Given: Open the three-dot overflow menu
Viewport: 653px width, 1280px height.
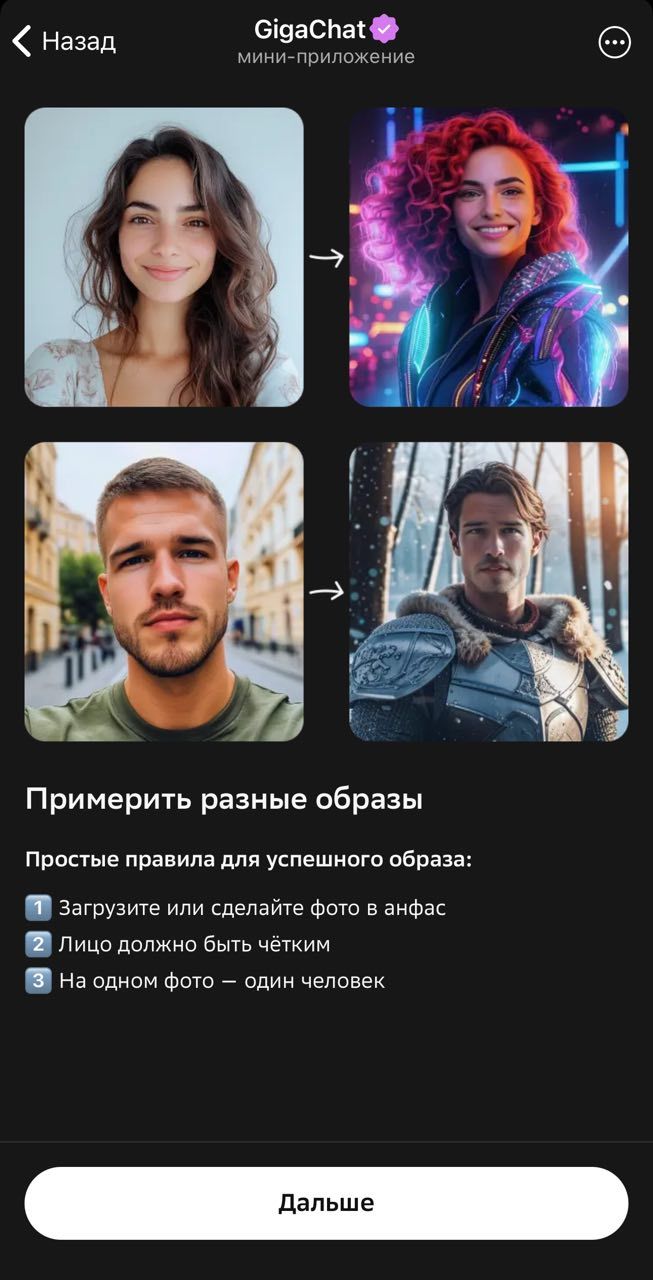Looking at the screenshot, I should [x=614, y=42].
